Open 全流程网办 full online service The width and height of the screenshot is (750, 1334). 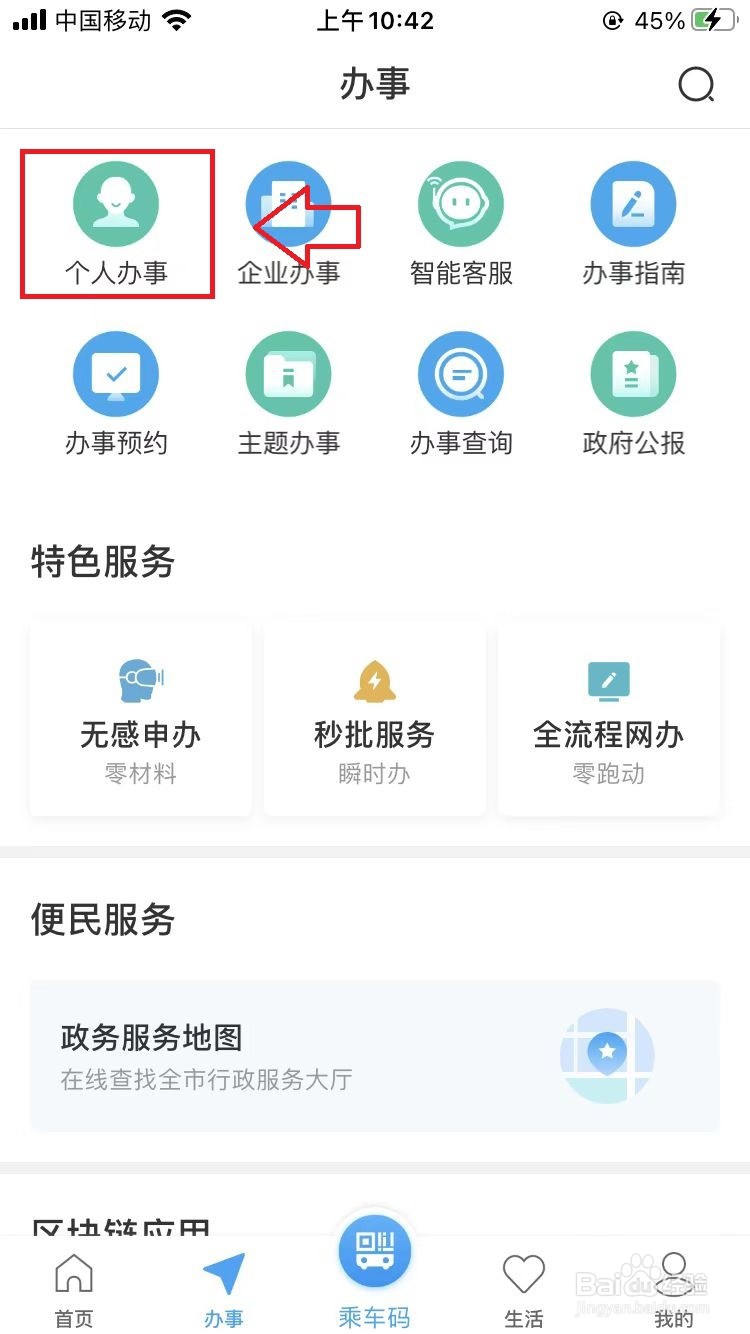click(608, 716)
